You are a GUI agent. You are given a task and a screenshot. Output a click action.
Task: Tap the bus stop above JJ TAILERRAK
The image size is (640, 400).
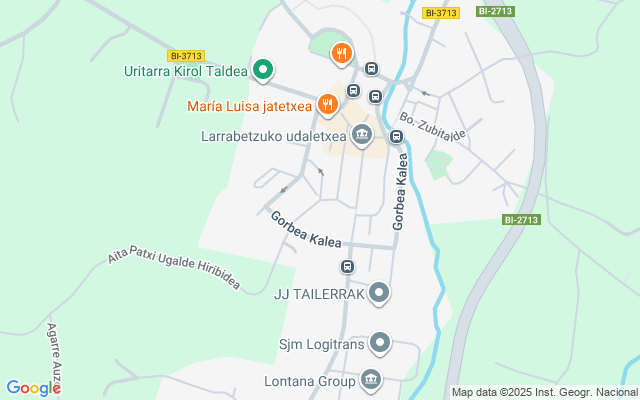pyautogui.click(x=347, y=266)
